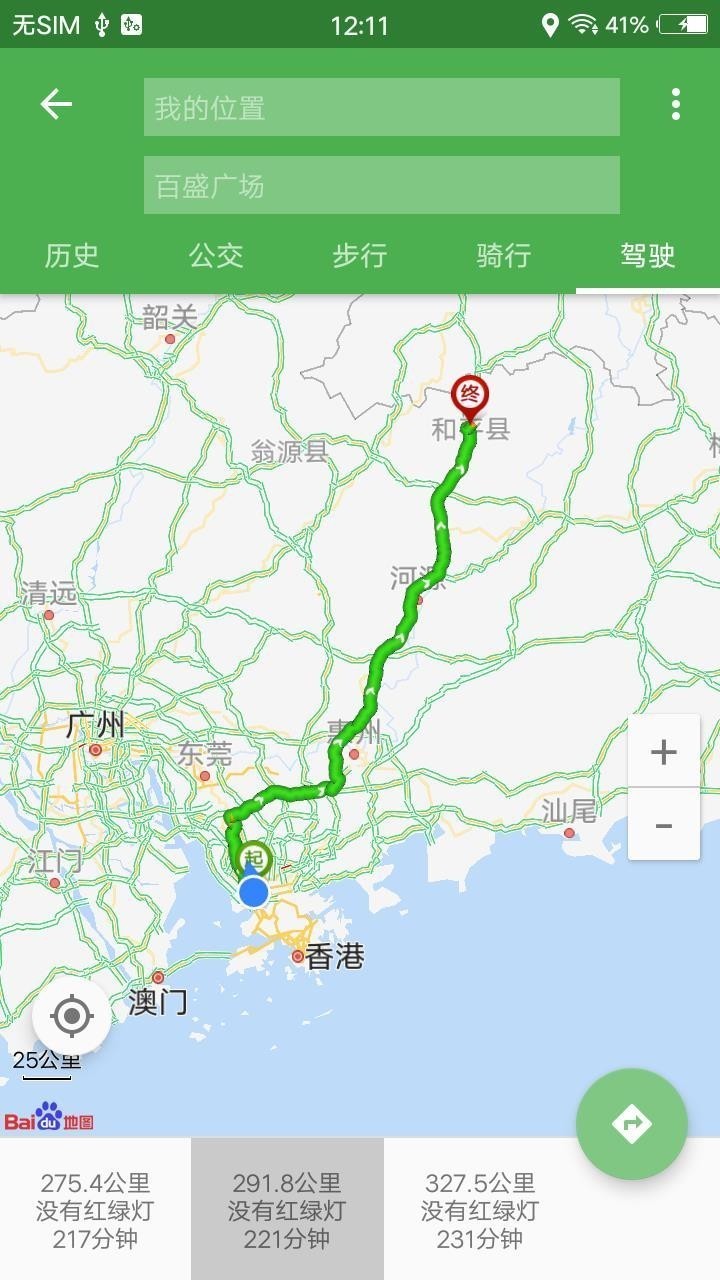This screenshot has height=1280, width=720.
Task: Tap the my-location compass button
Action: tap(70, 1016)
